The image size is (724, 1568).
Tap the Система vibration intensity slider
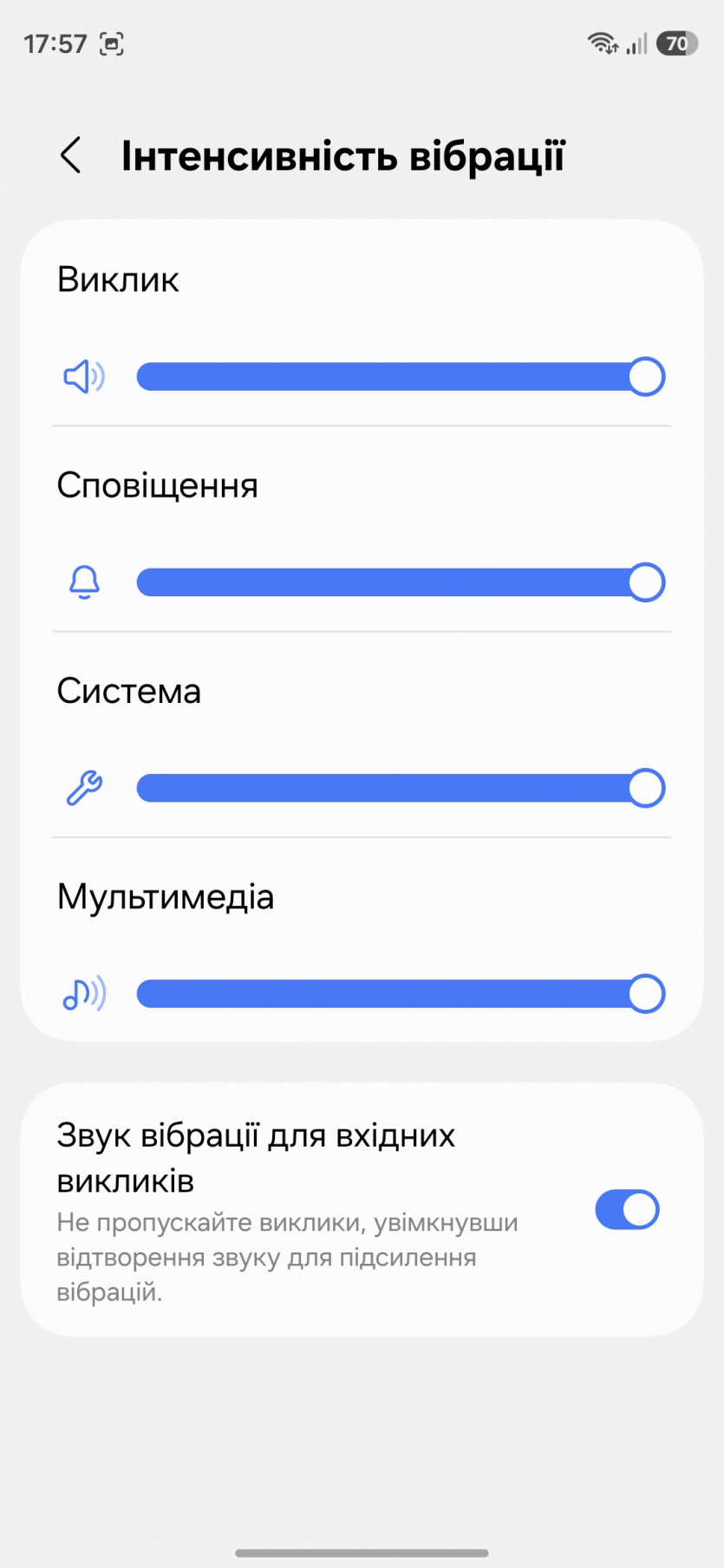point(399,788)
